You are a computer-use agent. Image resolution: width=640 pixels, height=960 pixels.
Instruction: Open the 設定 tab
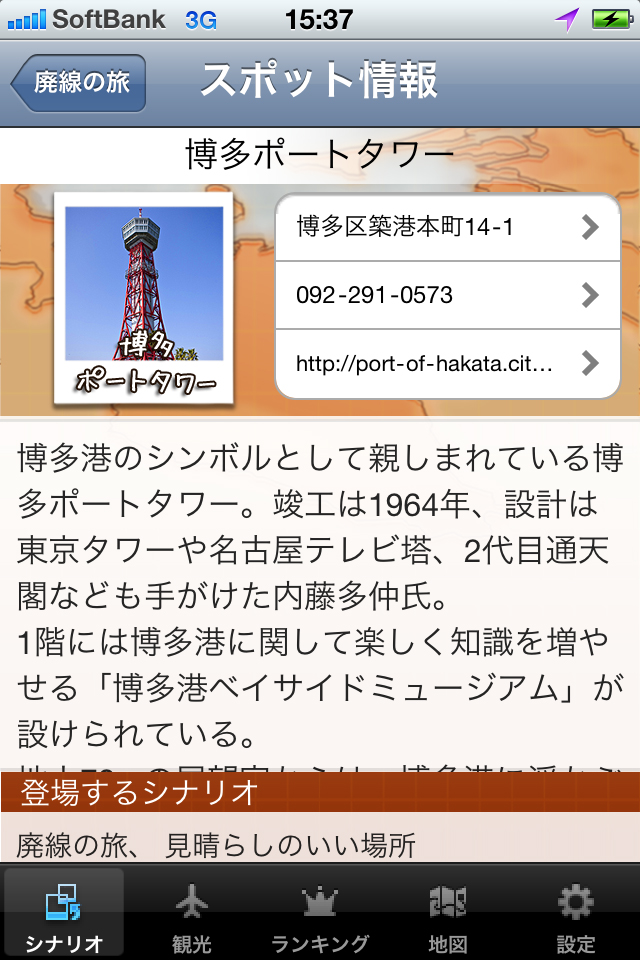pyautogui.click(x=576, y=914)
